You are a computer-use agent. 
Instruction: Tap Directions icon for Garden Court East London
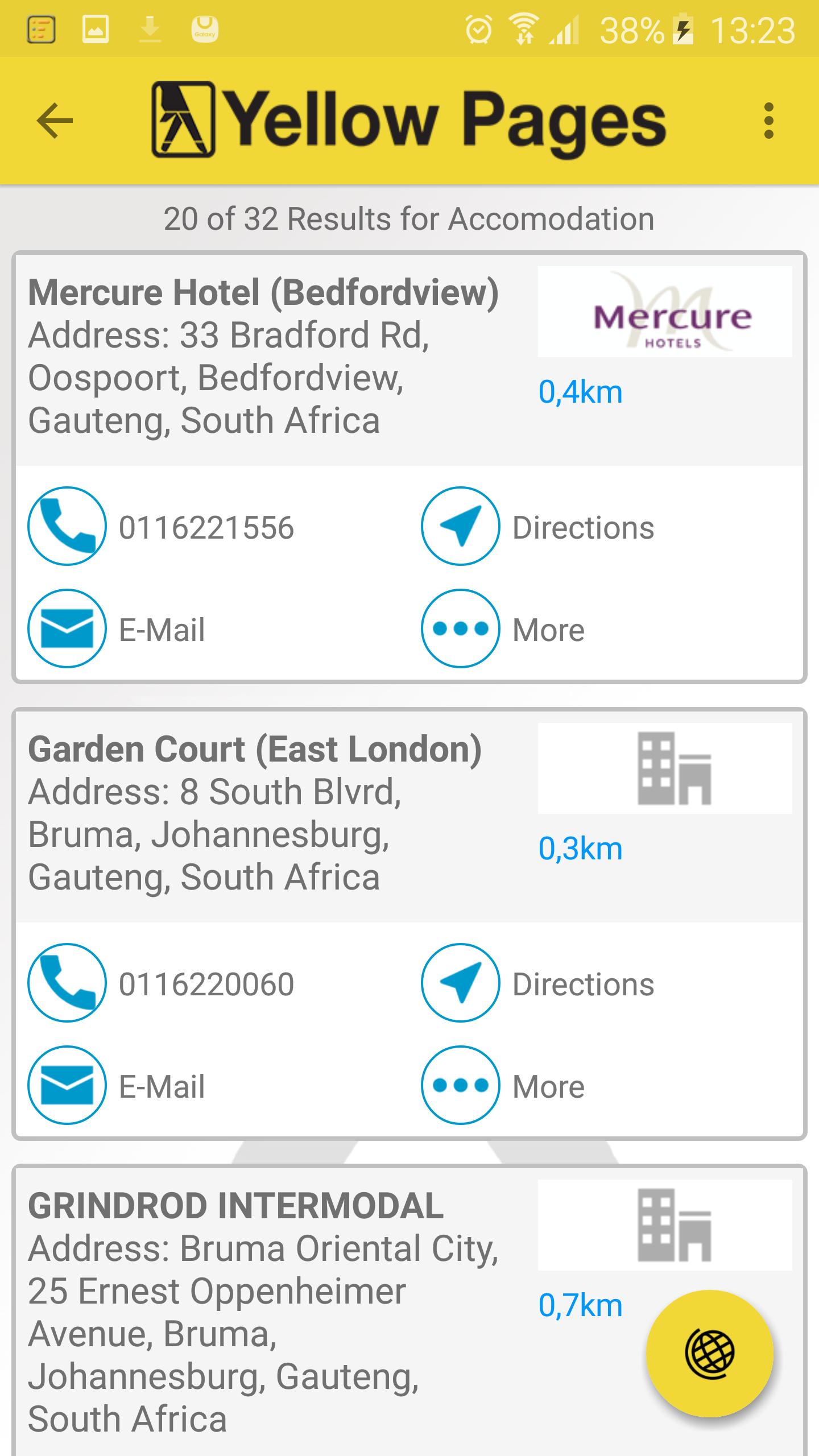pyautogui.click(x=461, y=984)
